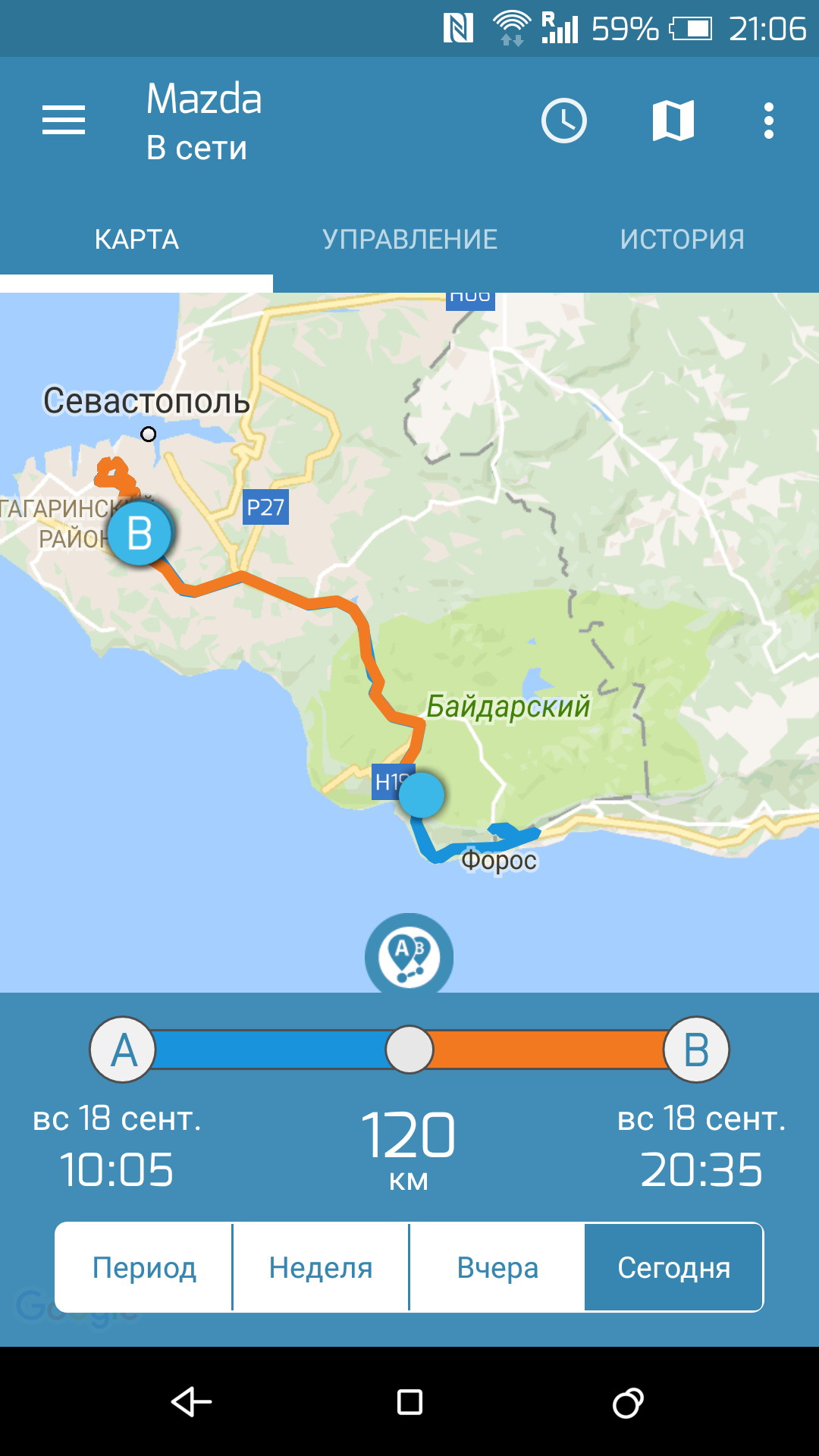Open the three-dot overflow menu
This screenshot has height=1456, width=819.
[768, 121]
